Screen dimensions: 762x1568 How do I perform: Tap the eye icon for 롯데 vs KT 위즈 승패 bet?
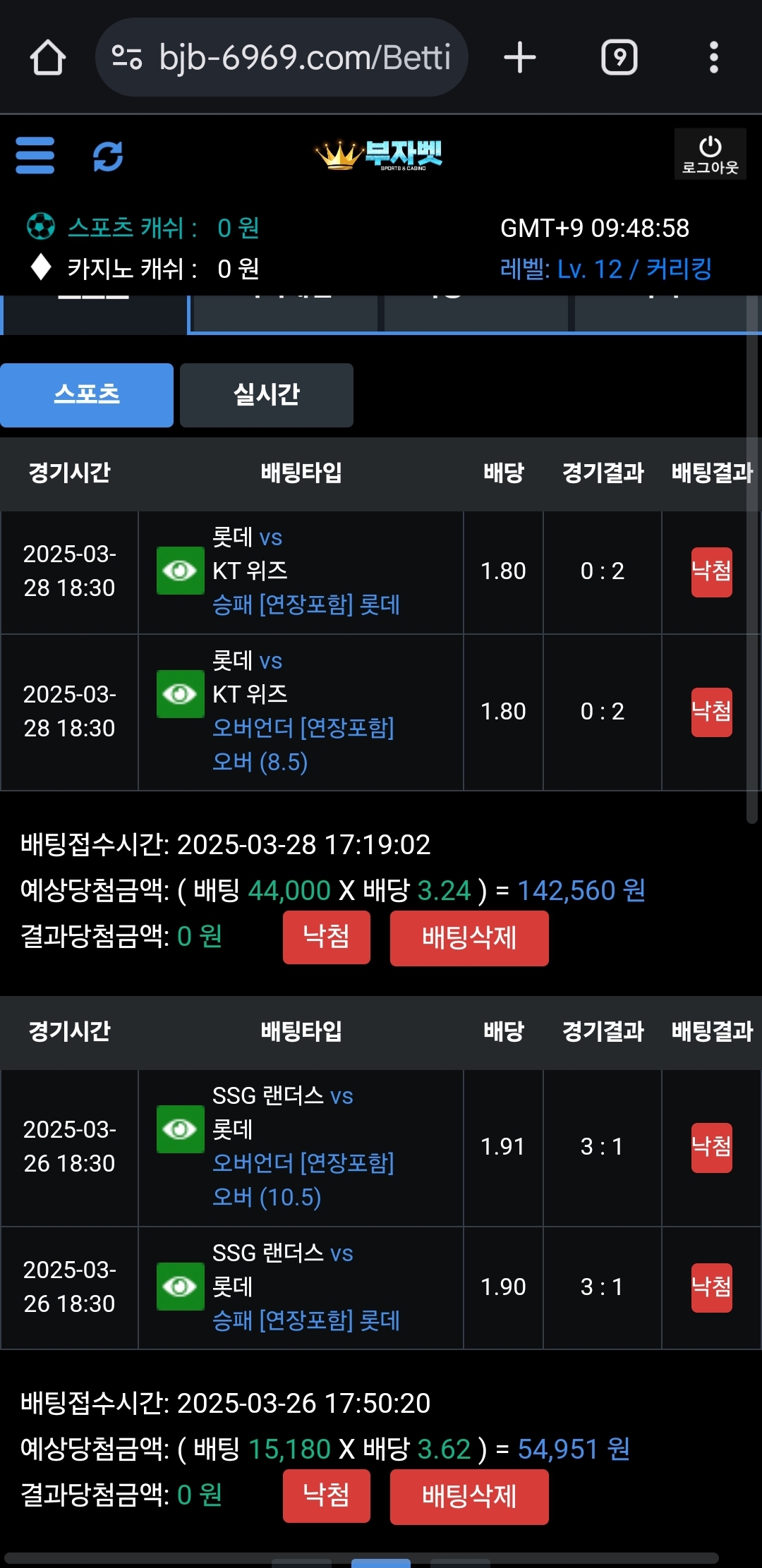coord(181,571)
